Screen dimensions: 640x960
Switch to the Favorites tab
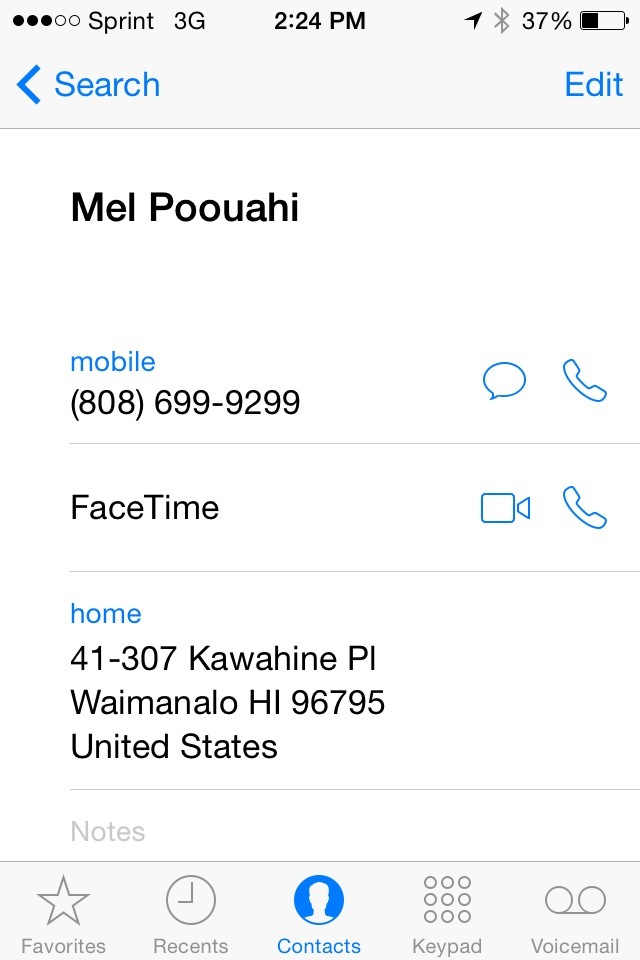point(63,914)
